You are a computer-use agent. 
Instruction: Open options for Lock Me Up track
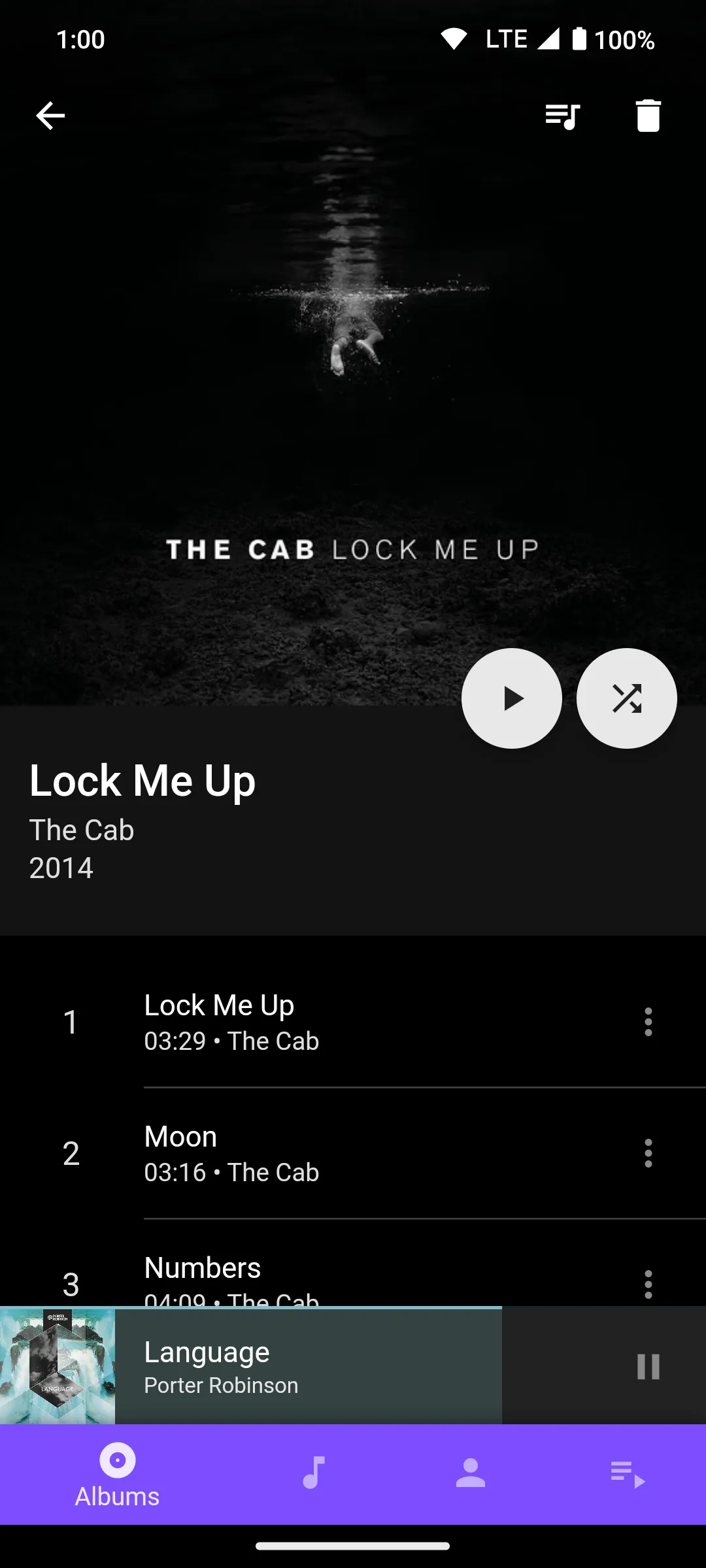pyautogui.click(x=648, y=1022)
